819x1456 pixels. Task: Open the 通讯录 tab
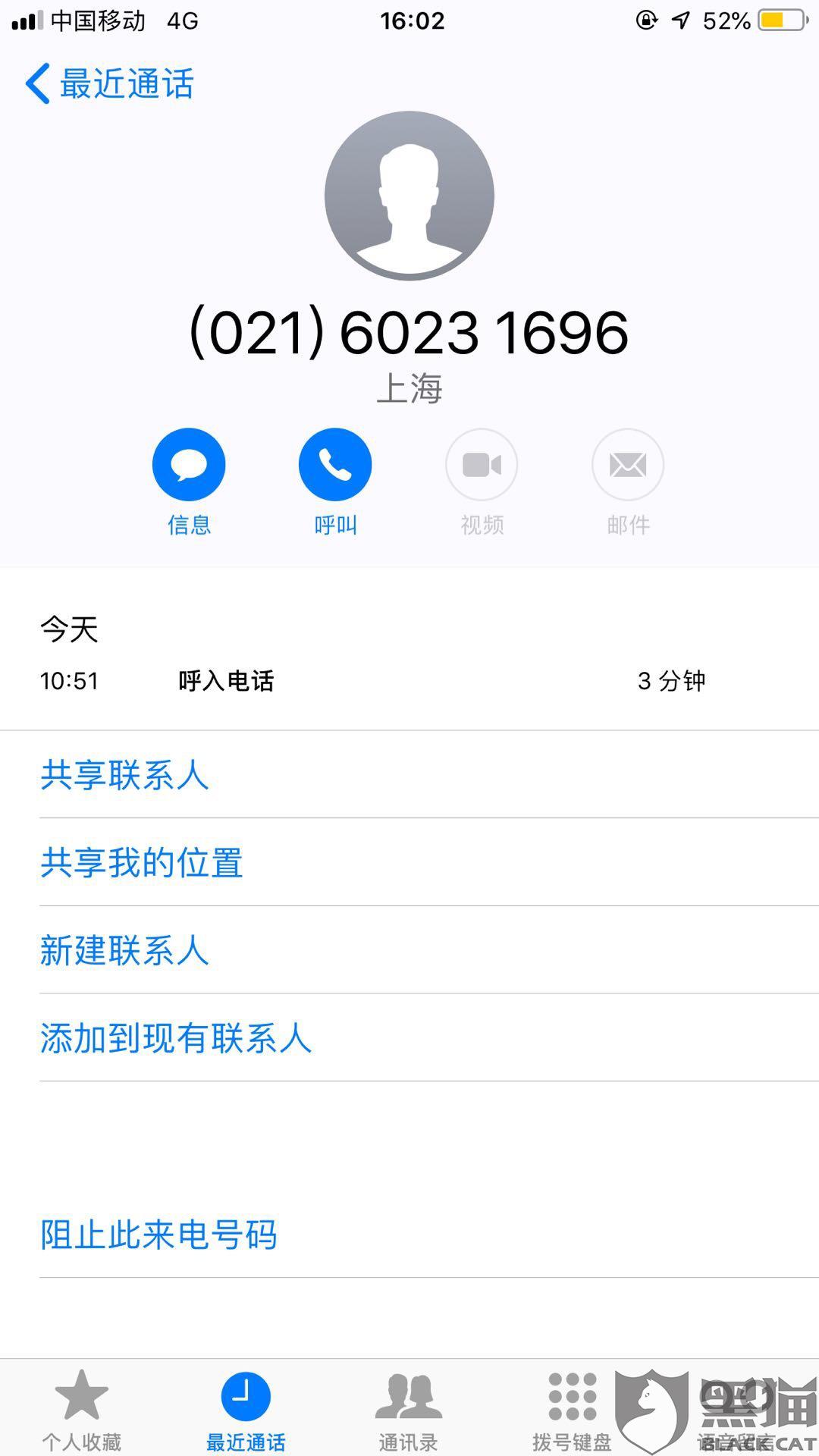coord(409,1407)
